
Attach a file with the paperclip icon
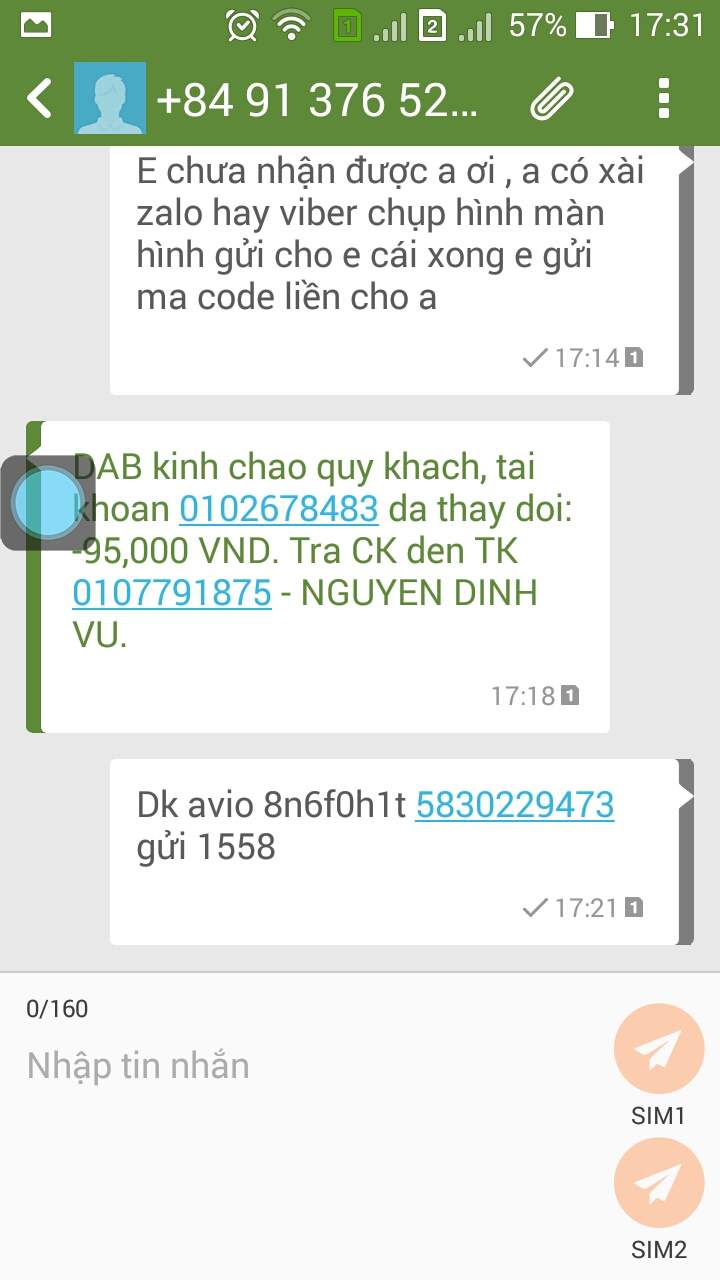[552, 98]
